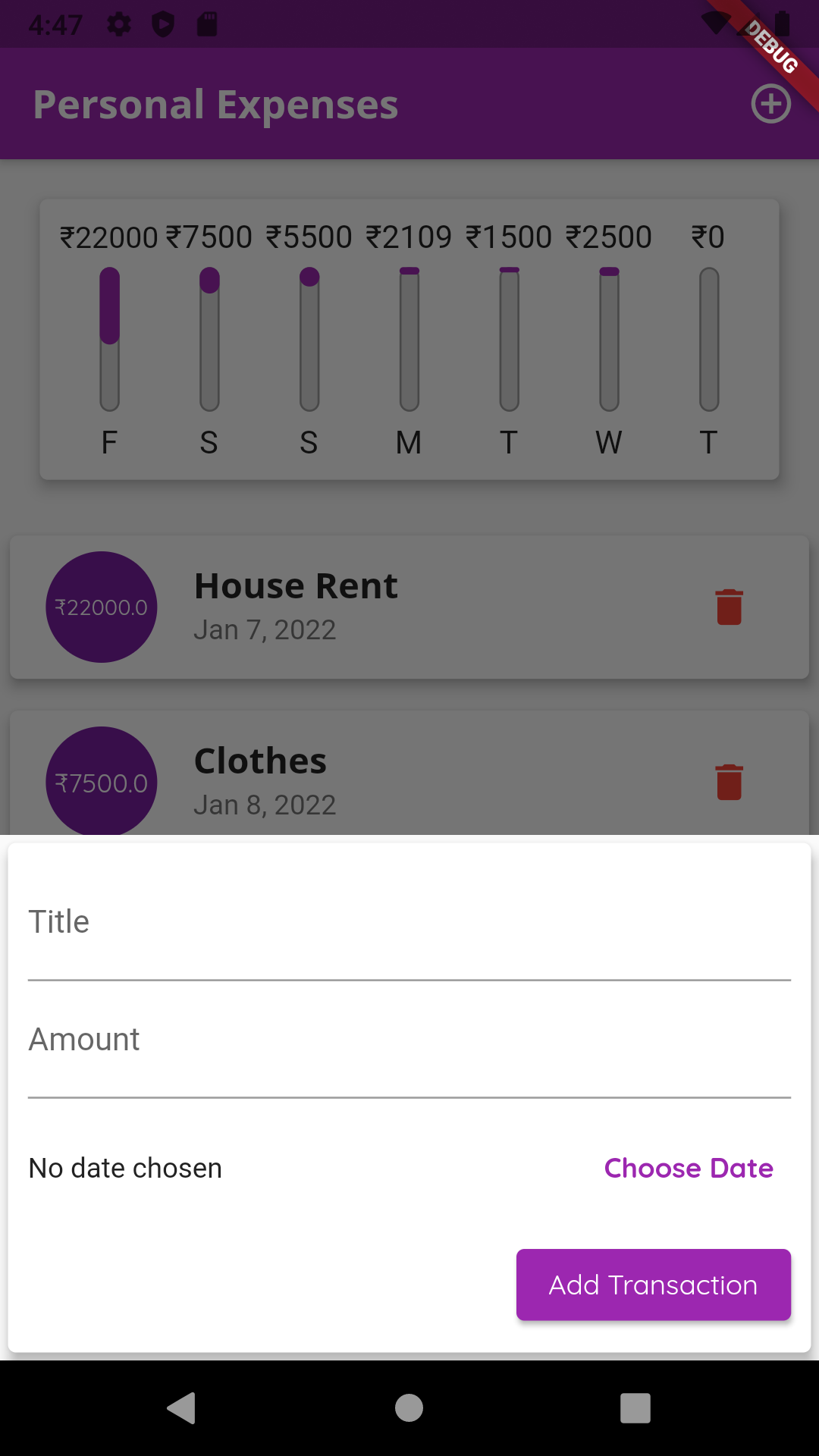The image size is (819, 1456).
Task: Tap the Wi-Fi icon in the status bar
Action: point(714,24)
